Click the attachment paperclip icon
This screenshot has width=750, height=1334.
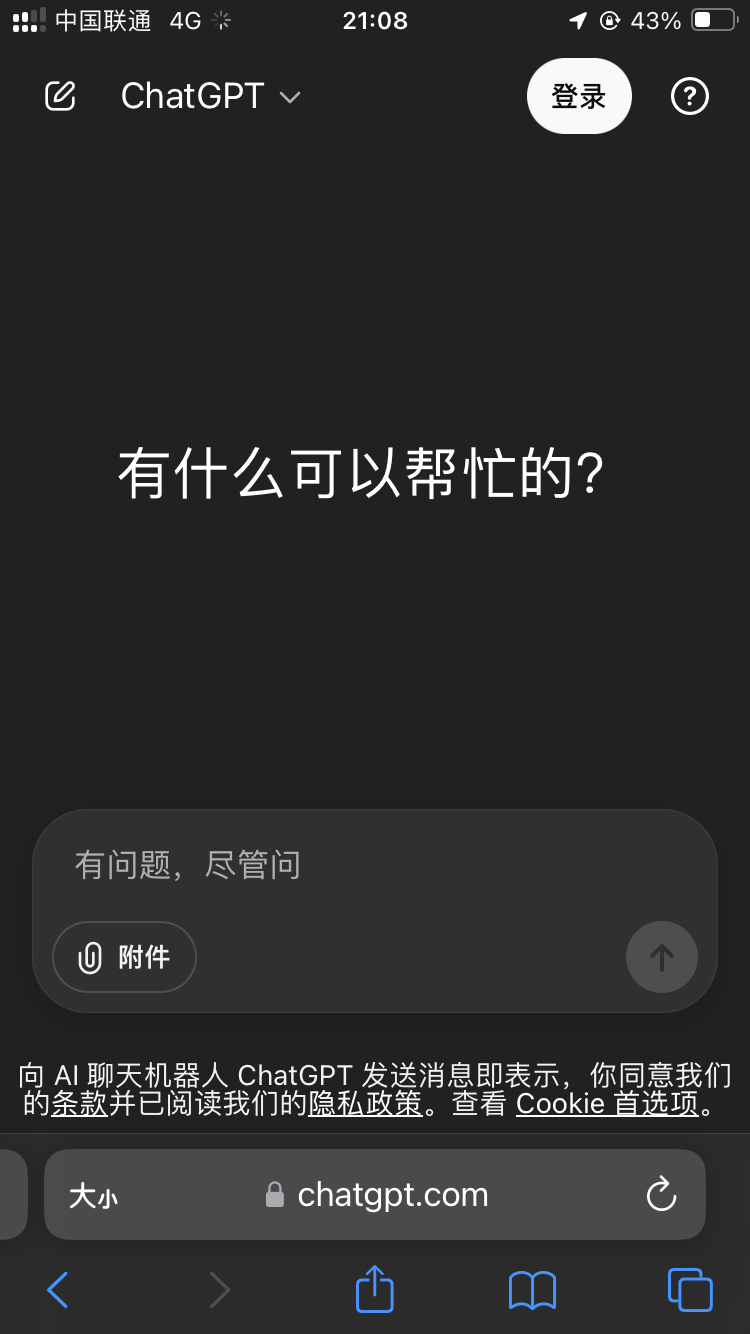tap(90, 957)
